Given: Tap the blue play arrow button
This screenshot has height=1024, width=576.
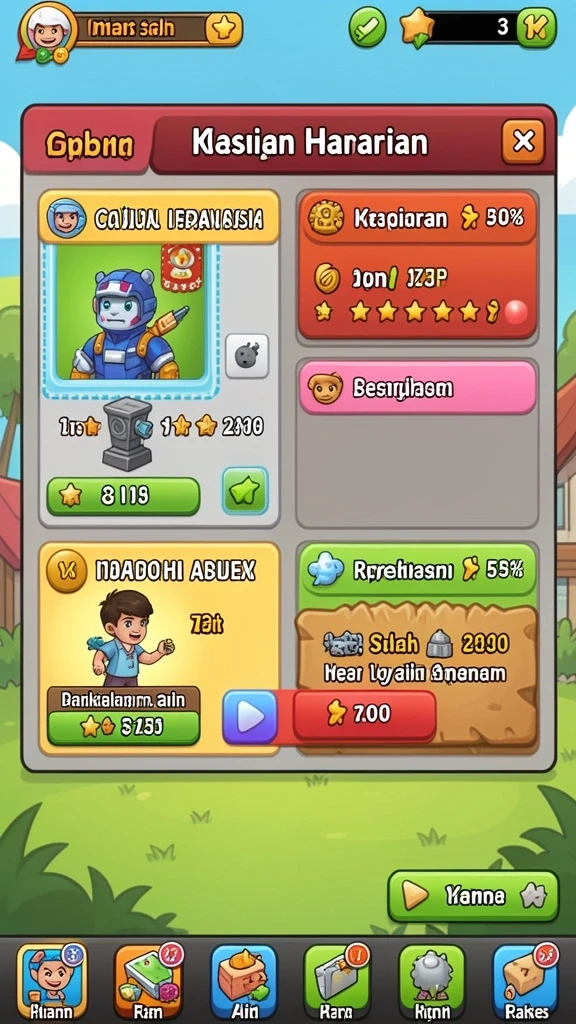Looking at the screenshot, I should pos(249,718).
